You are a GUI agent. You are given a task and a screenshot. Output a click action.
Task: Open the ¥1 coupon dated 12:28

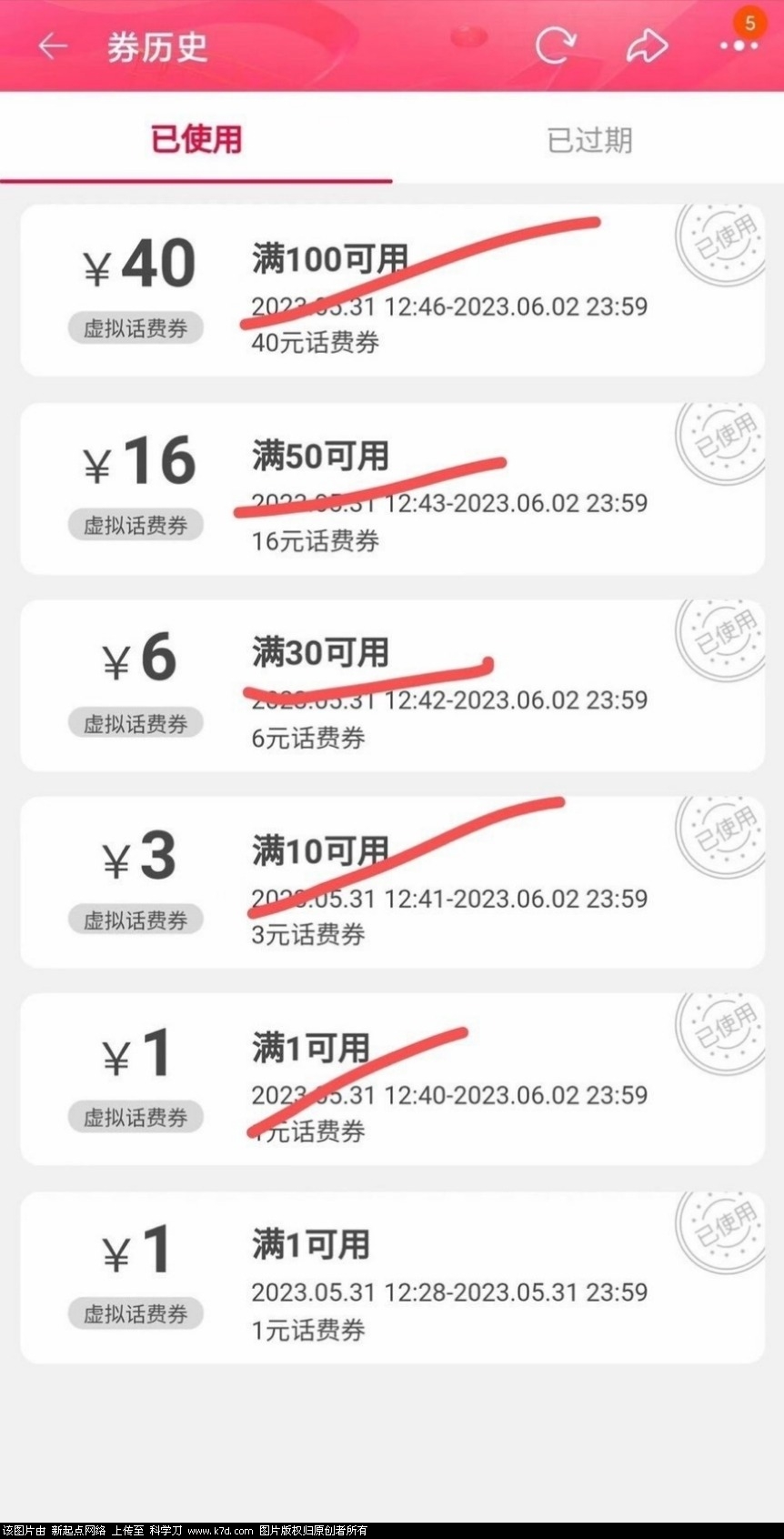[392, 1278]
